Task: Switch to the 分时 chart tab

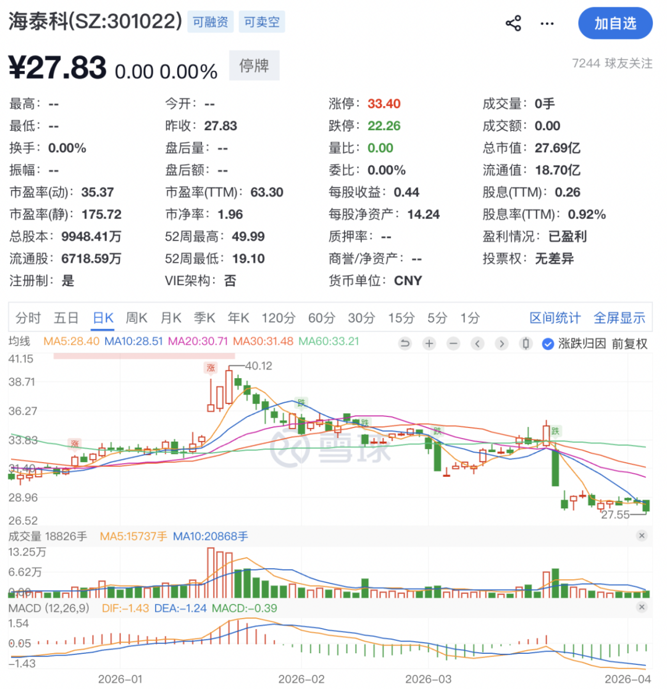Action: 28,318
